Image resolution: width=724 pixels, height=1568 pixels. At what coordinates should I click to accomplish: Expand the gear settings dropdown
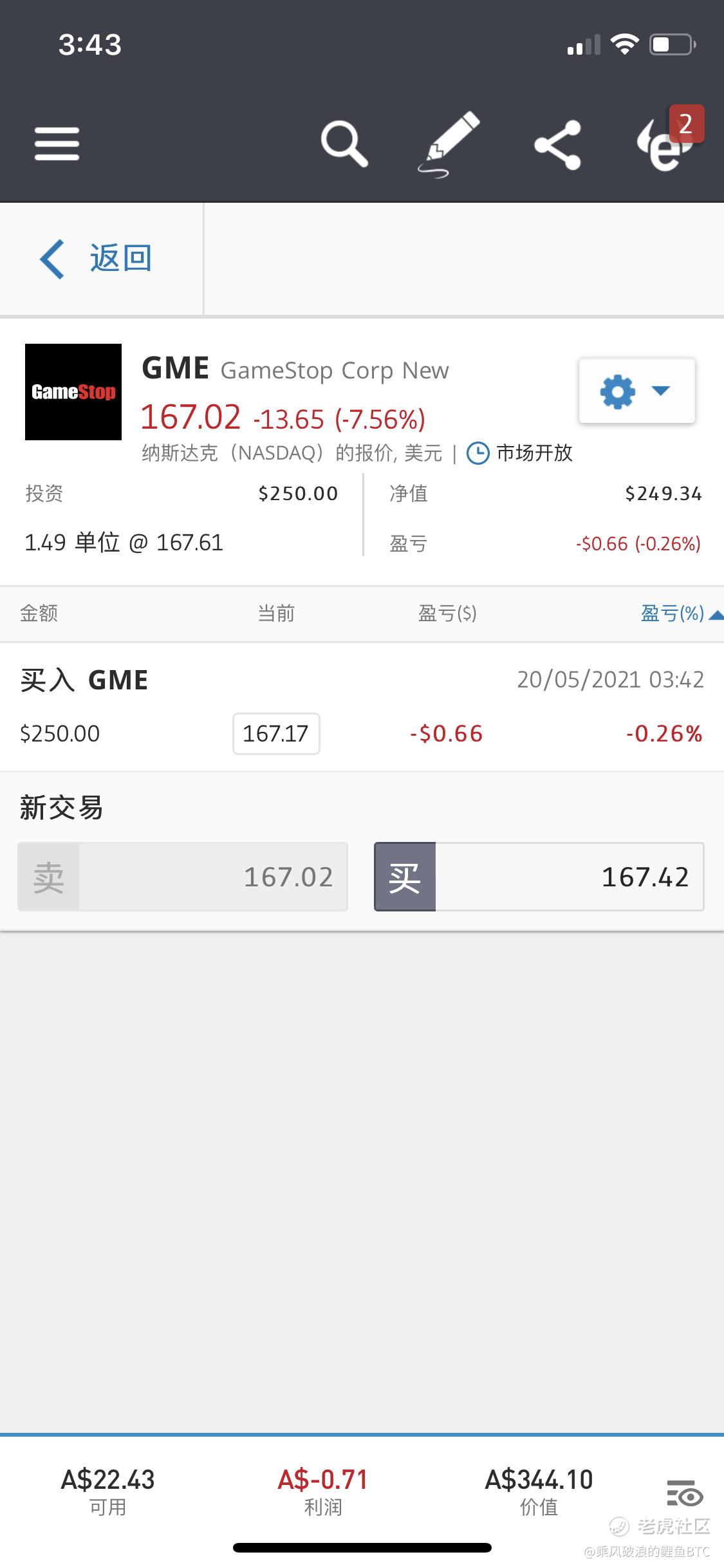(636, 391)
